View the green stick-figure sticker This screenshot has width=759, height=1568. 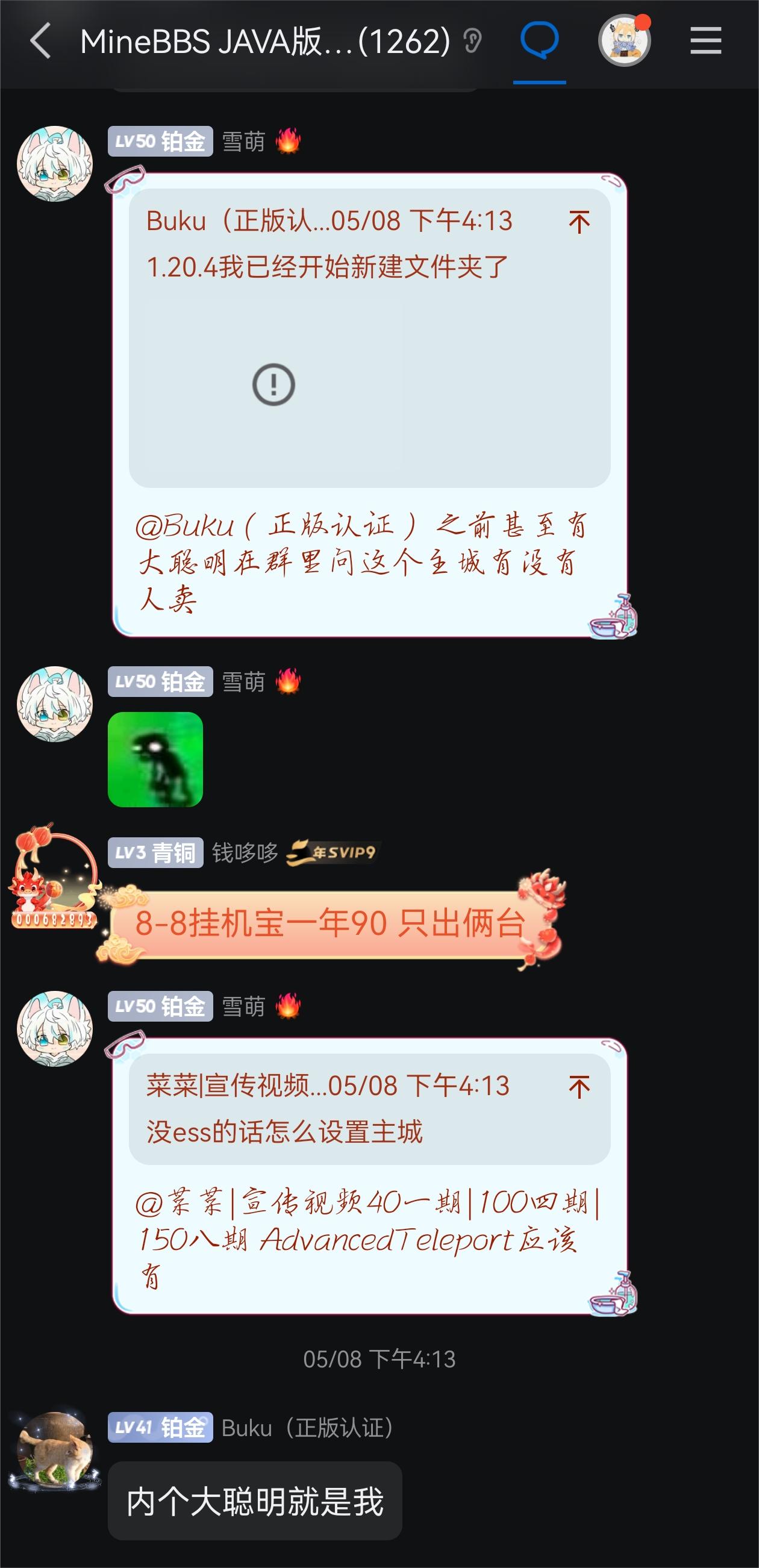coord(155,759)
